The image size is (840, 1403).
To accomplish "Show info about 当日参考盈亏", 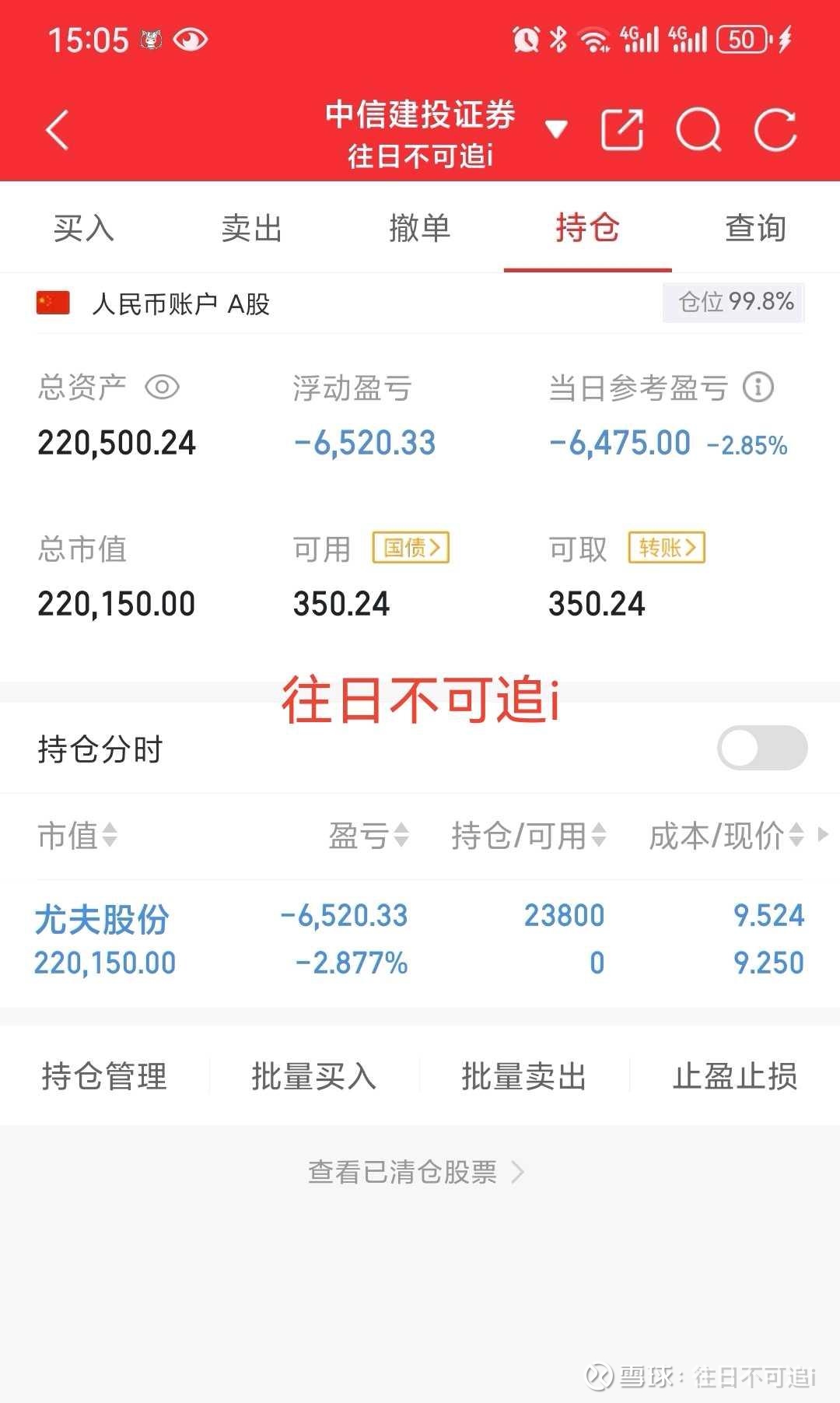I will [758, 387].
